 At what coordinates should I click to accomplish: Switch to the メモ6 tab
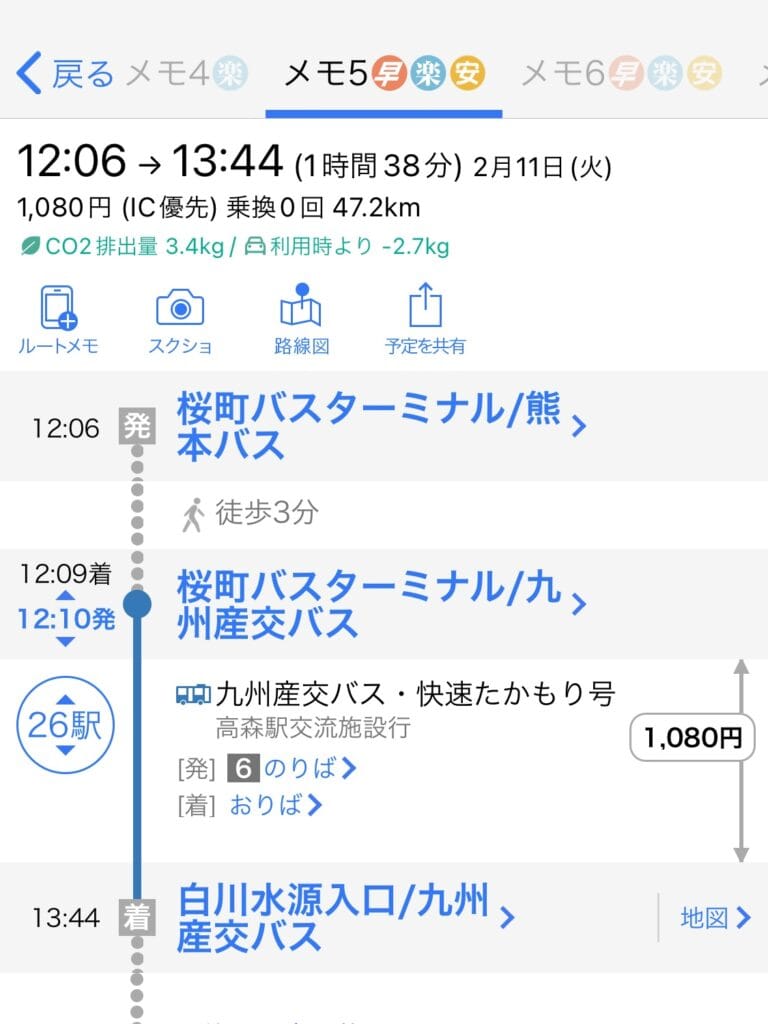tap(620, 73)
